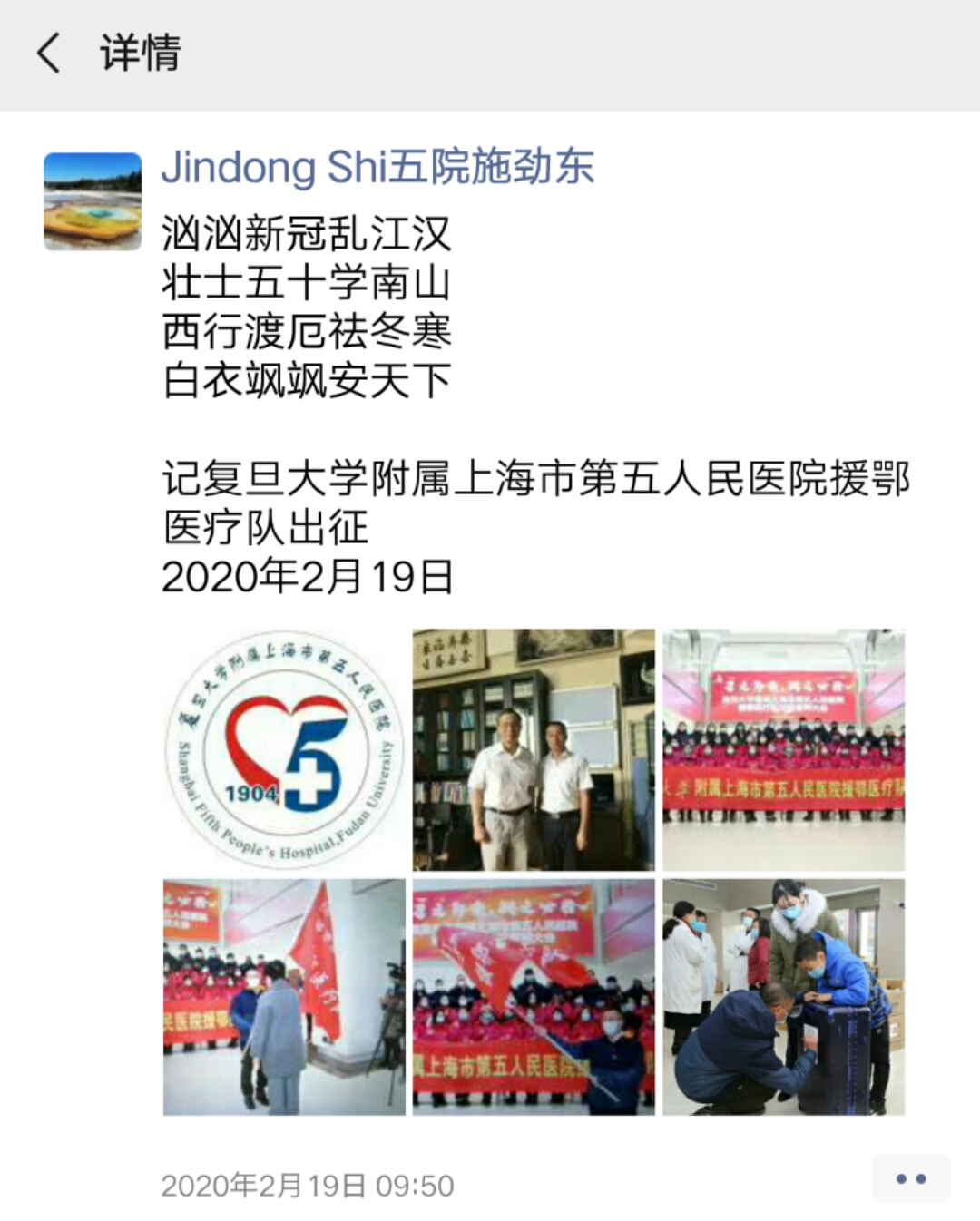The width and height of the screenshot is (980, 1221).
Task: View photo of people packing blue suitcase
Action: [783, 996]
